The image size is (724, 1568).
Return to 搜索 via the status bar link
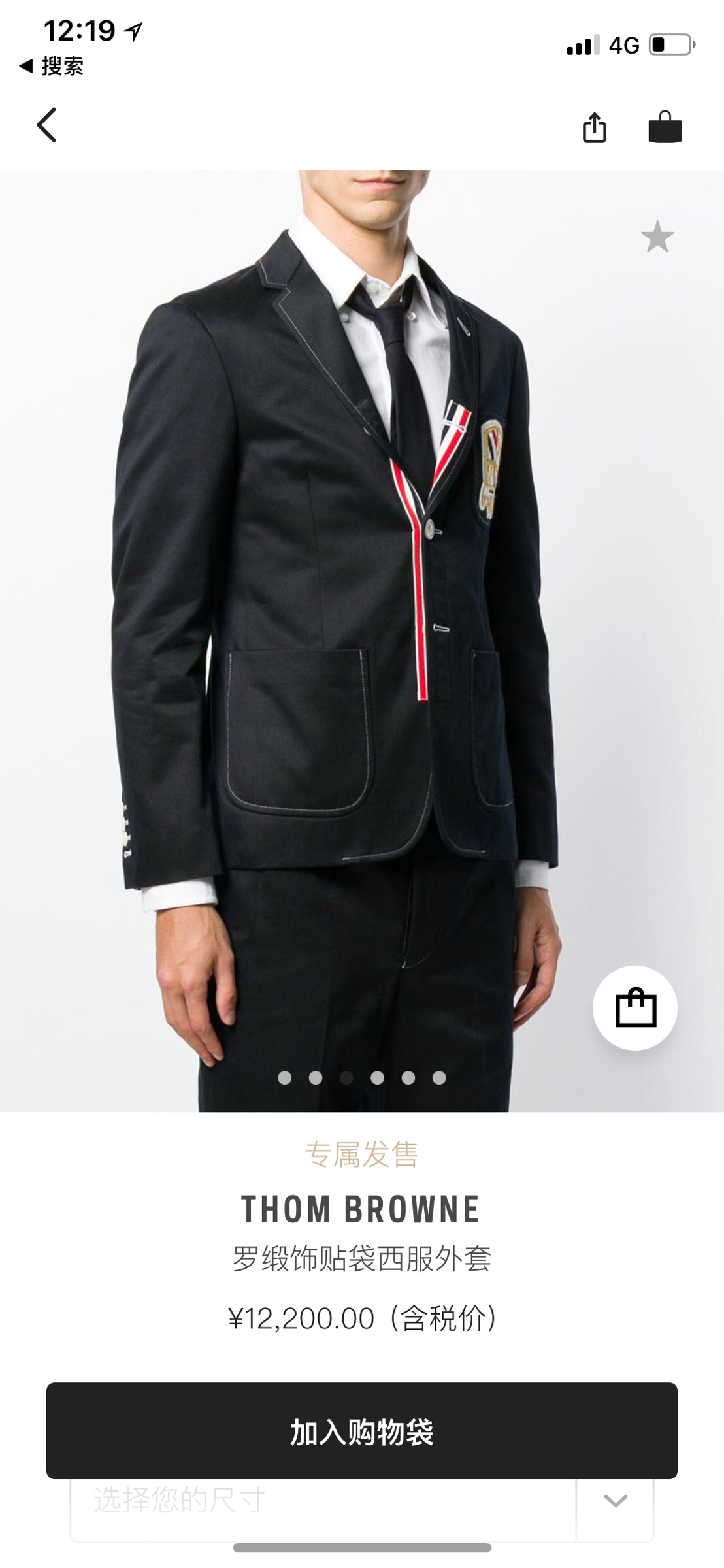(x=52, y=66)
